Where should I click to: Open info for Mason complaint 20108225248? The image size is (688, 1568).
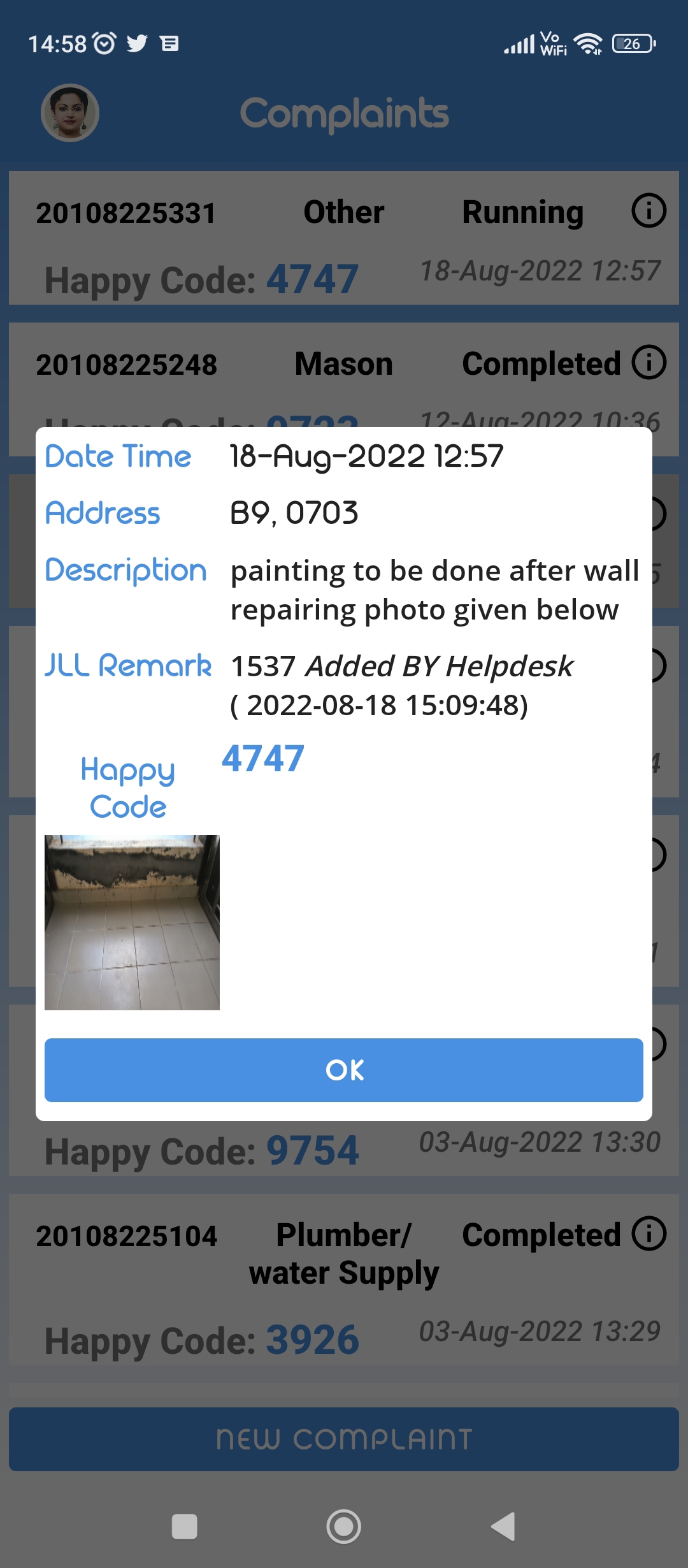tap(649, 363)
